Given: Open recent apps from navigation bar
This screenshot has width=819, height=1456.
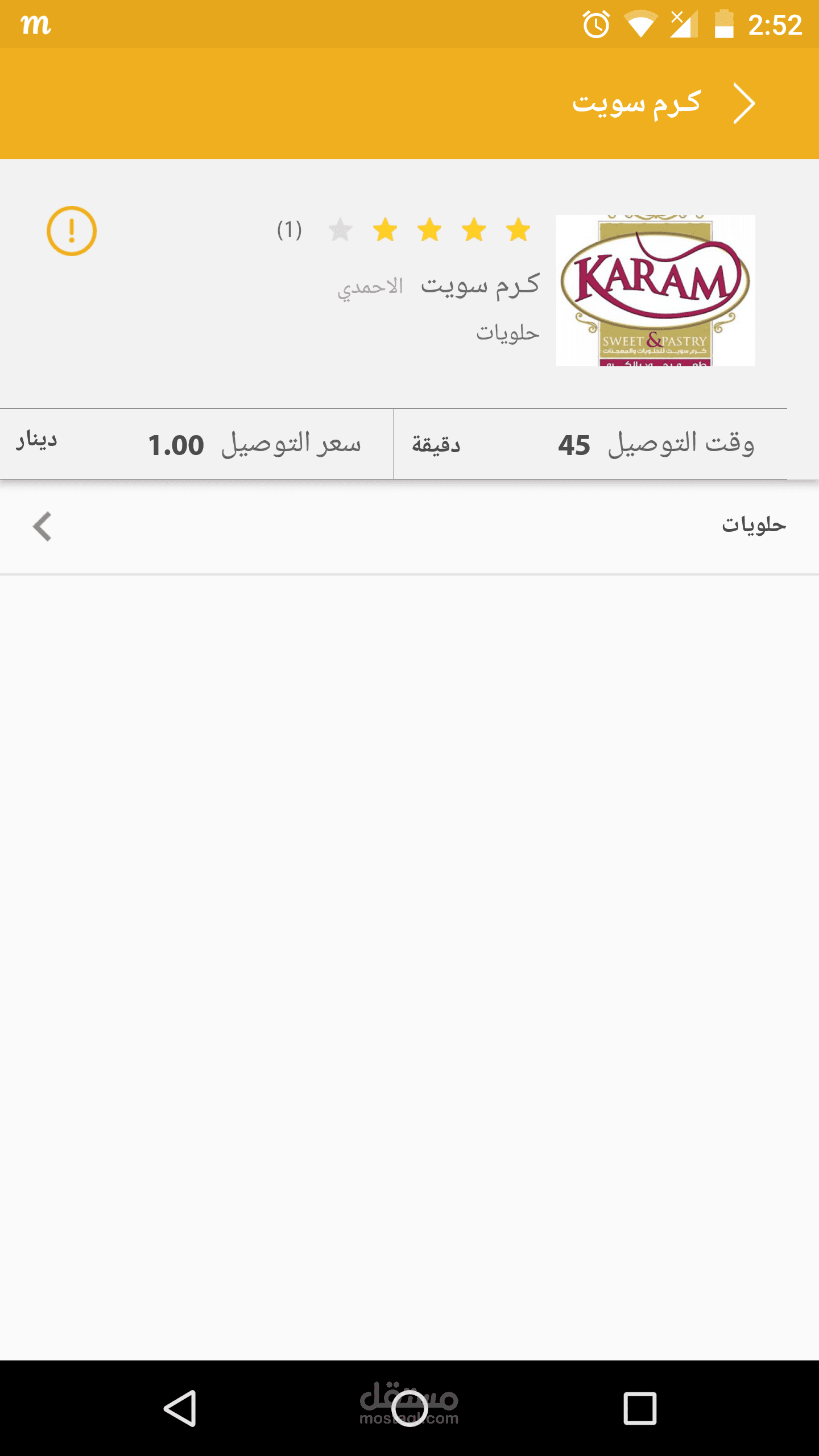Looking at the screenshot, I should click(x=640, y=1408).
